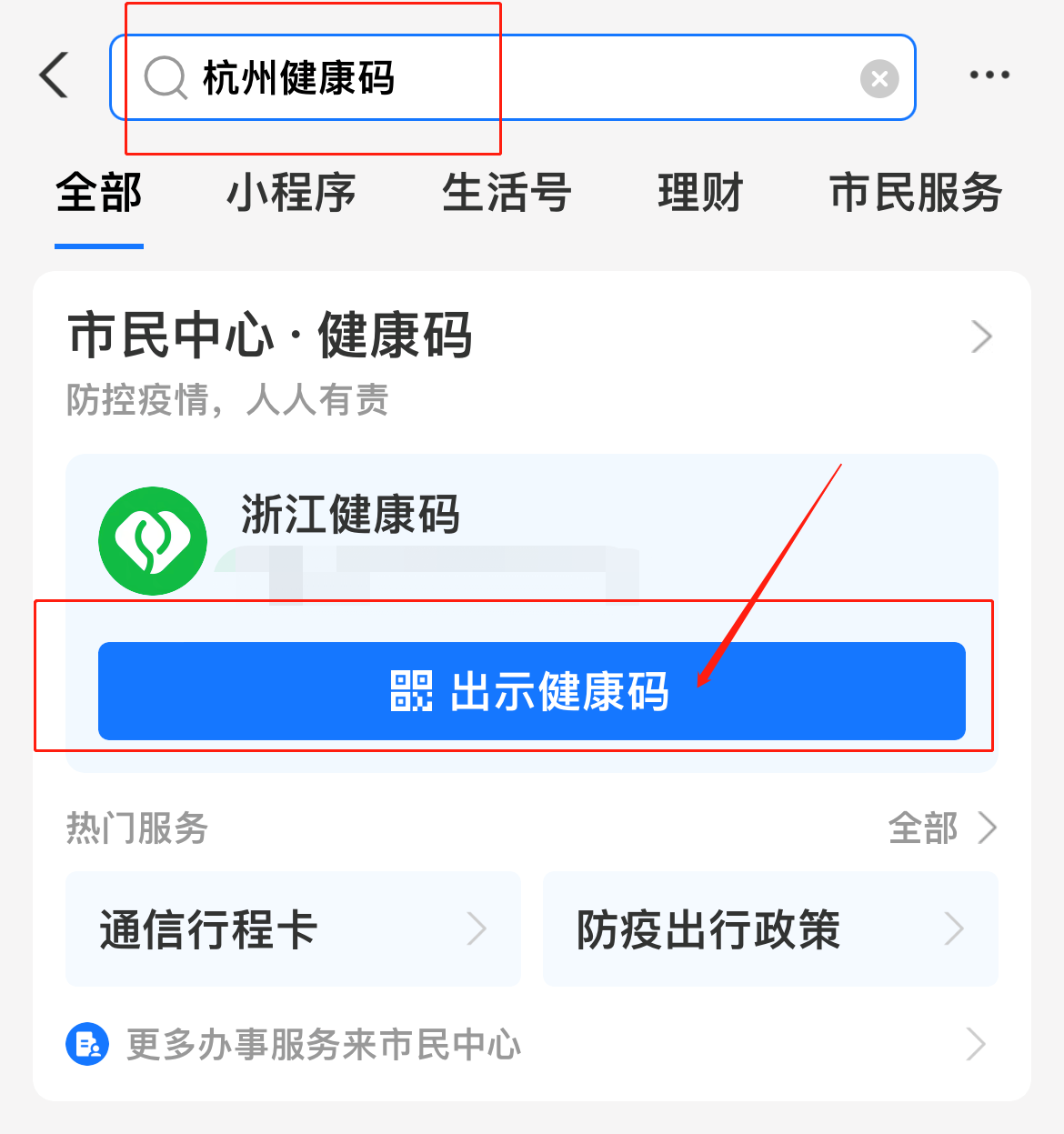The width and height of the screenshot is (1064, 1134).
Task: Clear the search text
Action: [878, 78]
